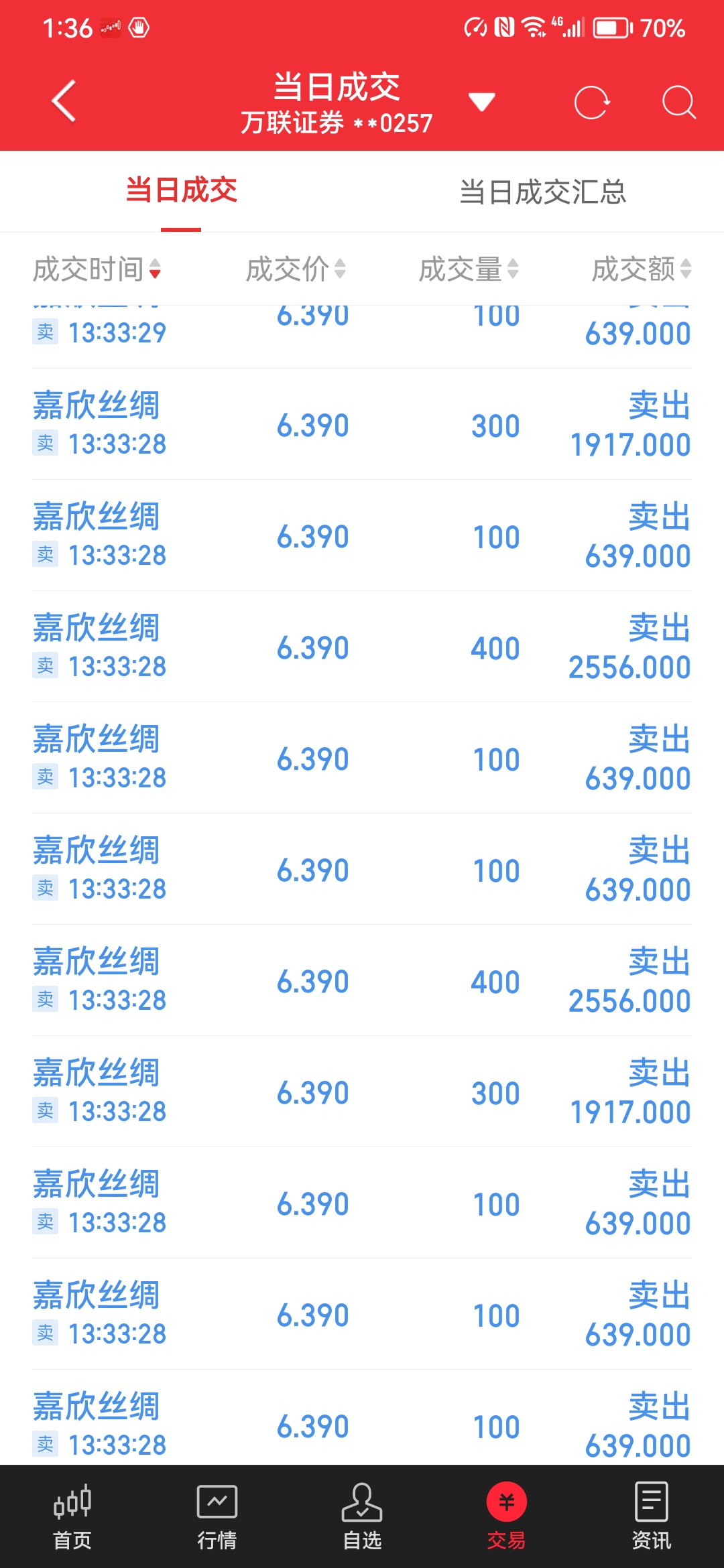Tap the battery indicator at 70%

pos(611,28)
